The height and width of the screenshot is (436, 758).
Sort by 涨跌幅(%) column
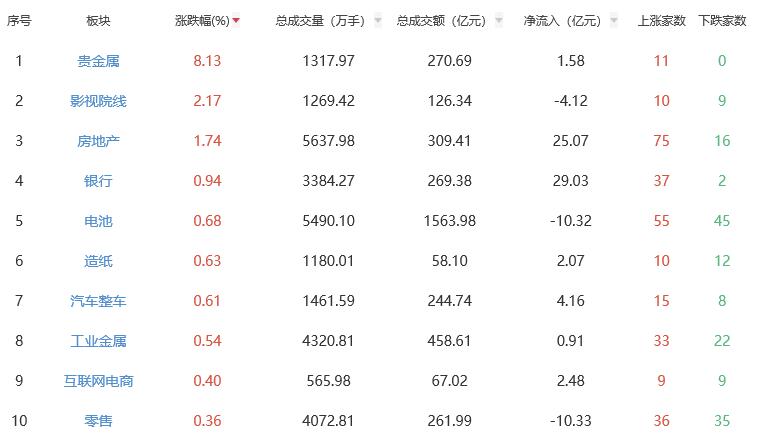203,21
